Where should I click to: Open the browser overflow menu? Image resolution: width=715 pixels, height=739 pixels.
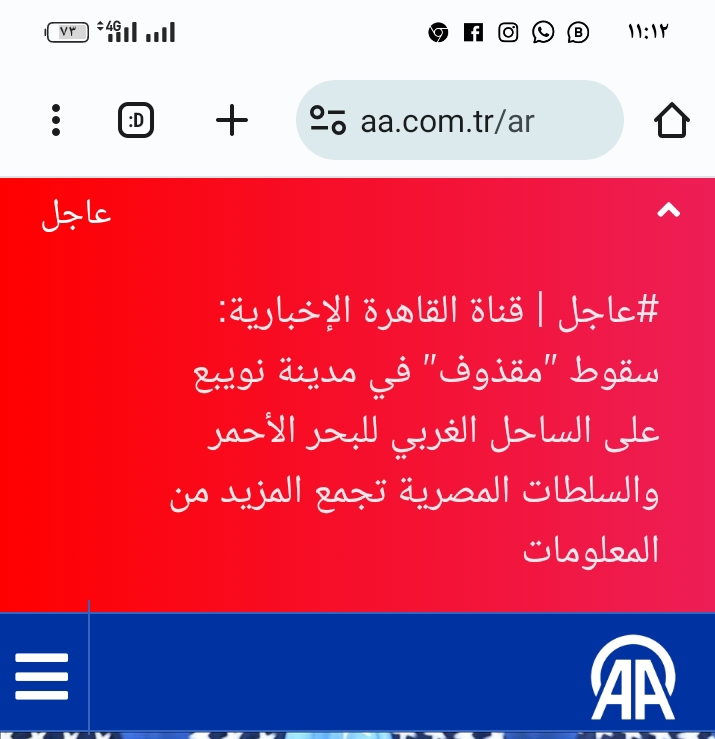coord(56,121)
